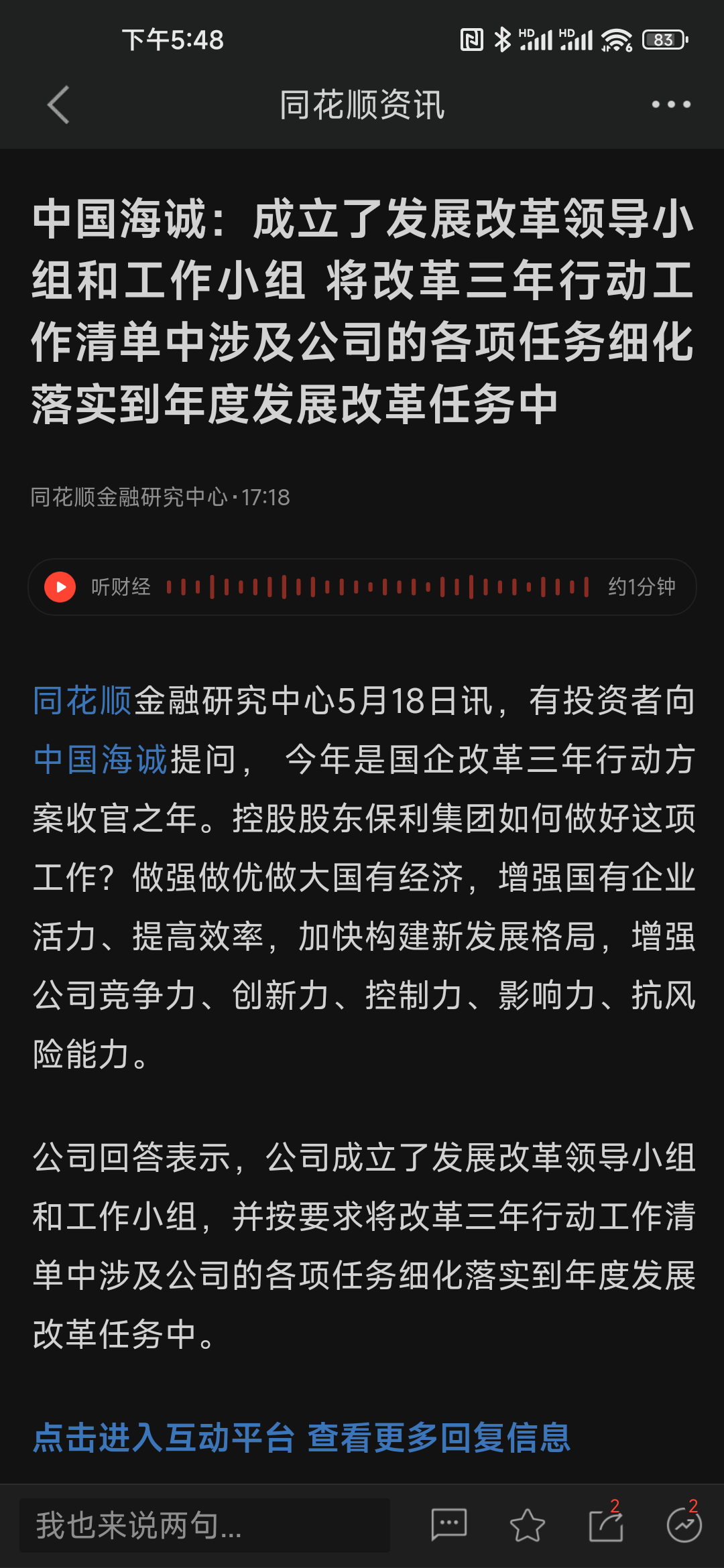This screenshot has width=724, height=1568.
Task: Open the circular trend-chart icon in bottom bar
Action: point(684,1524)
